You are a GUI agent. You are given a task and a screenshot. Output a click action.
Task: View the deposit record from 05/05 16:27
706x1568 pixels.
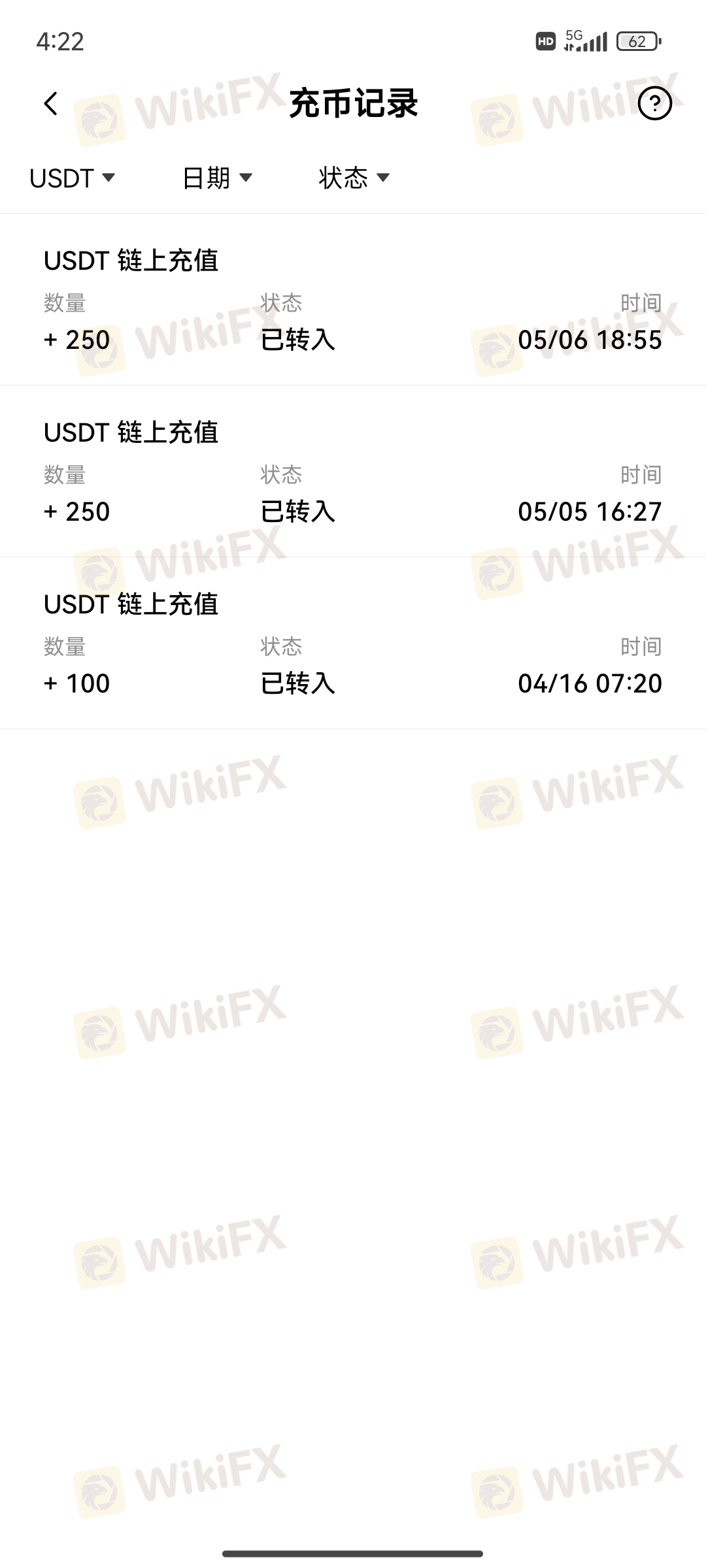tap(353, 471)
